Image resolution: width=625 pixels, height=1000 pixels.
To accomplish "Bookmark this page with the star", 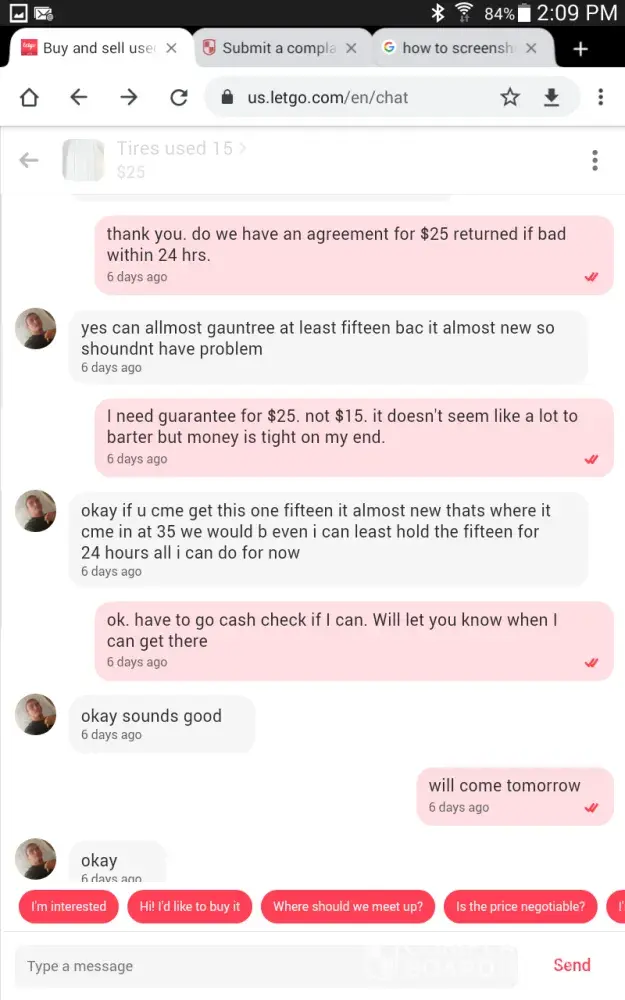I will [x=510, y=97].
